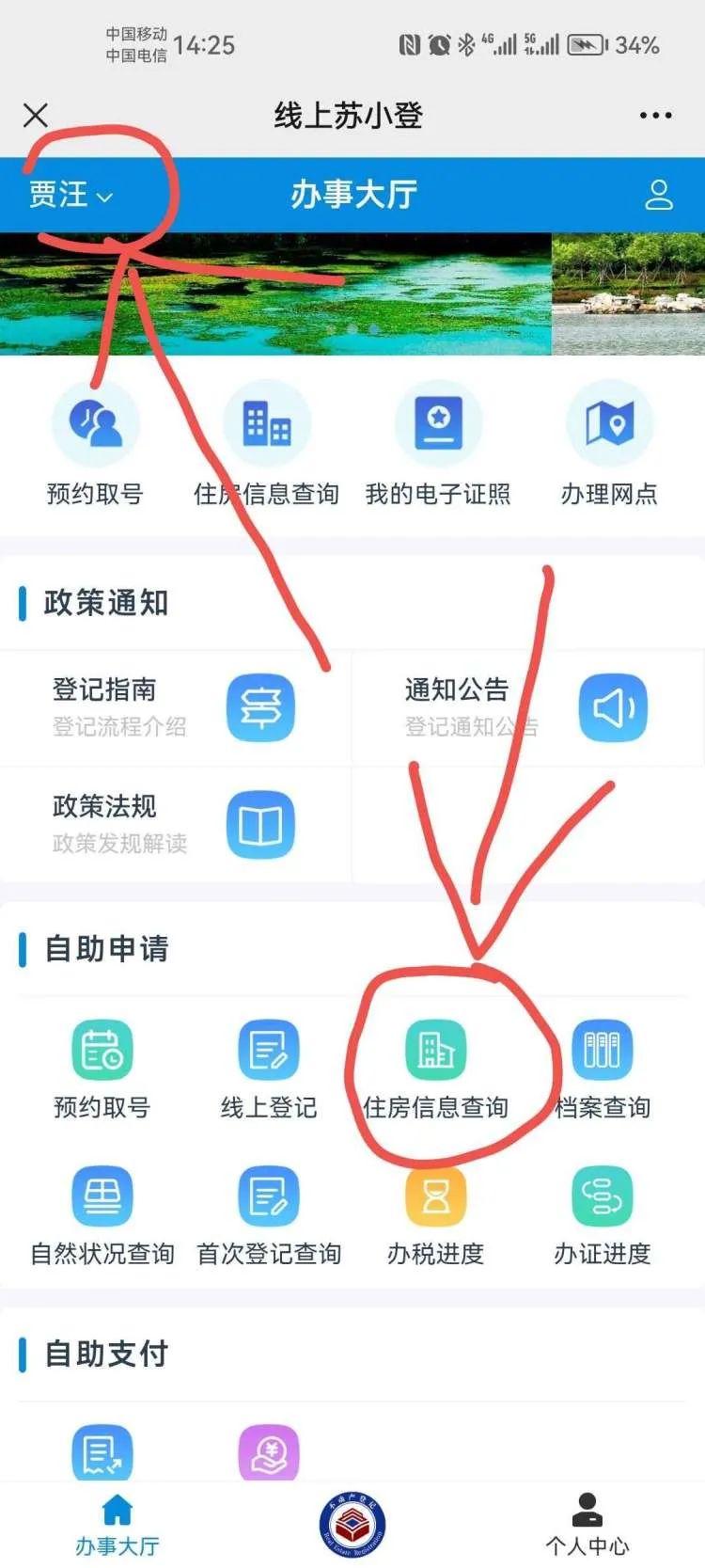The height and width of the screenshot is (1568, 705).
Task: Open 登记指南 registration guide
Action: [175, 707]
